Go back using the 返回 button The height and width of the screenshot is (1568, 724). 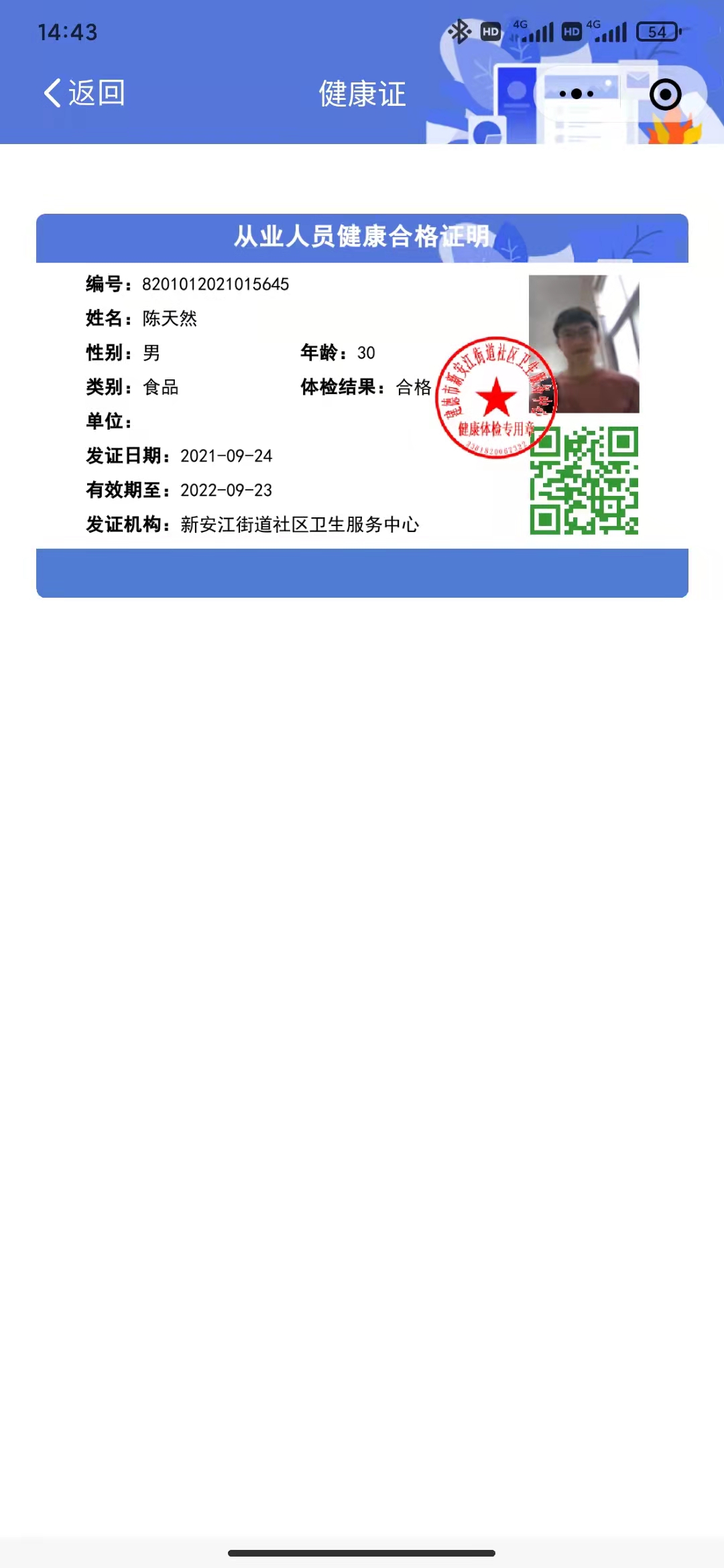click(x=84, y=93)
